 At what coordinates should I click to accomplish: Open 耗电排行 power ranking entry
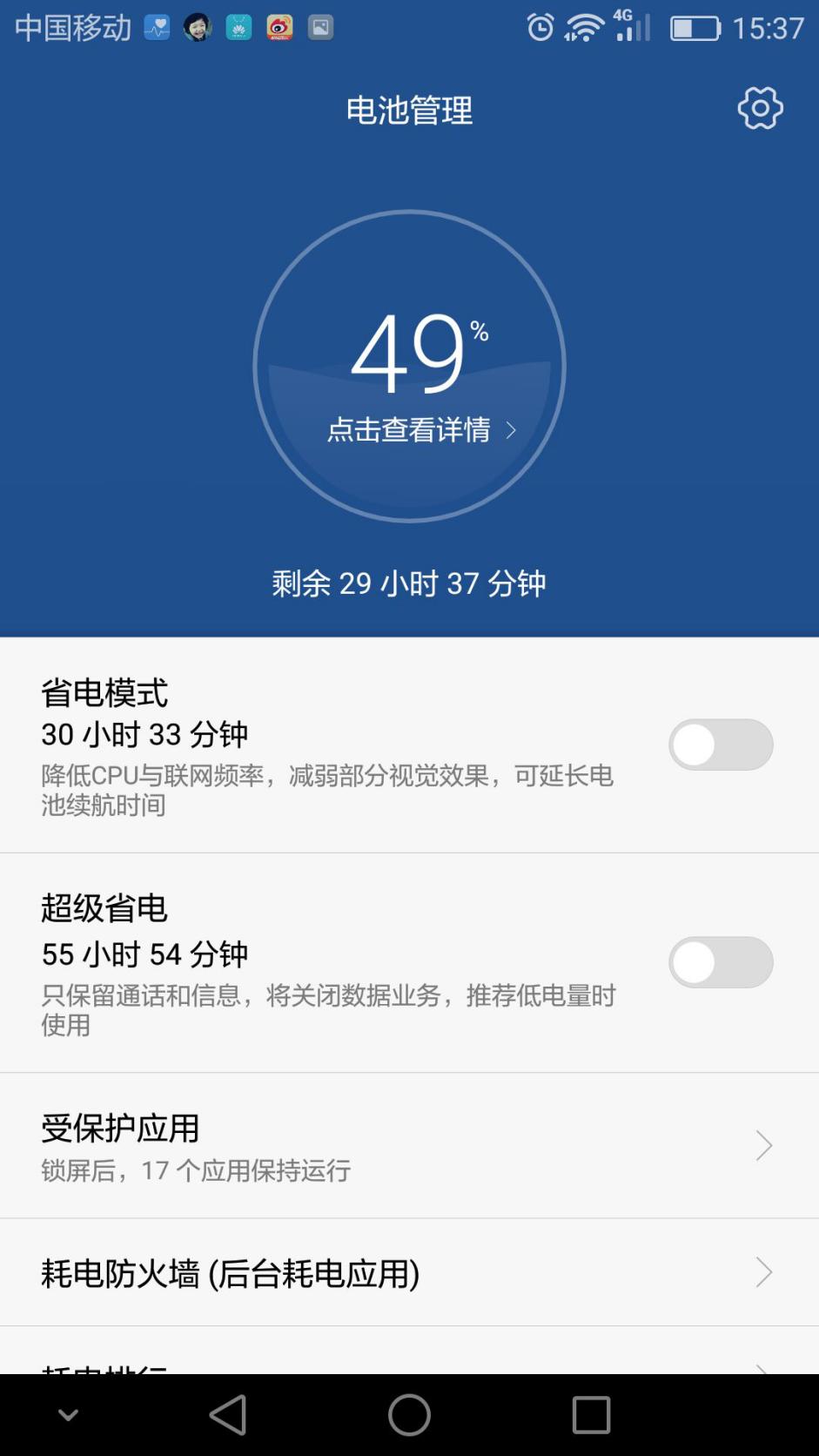[409, 1367]
